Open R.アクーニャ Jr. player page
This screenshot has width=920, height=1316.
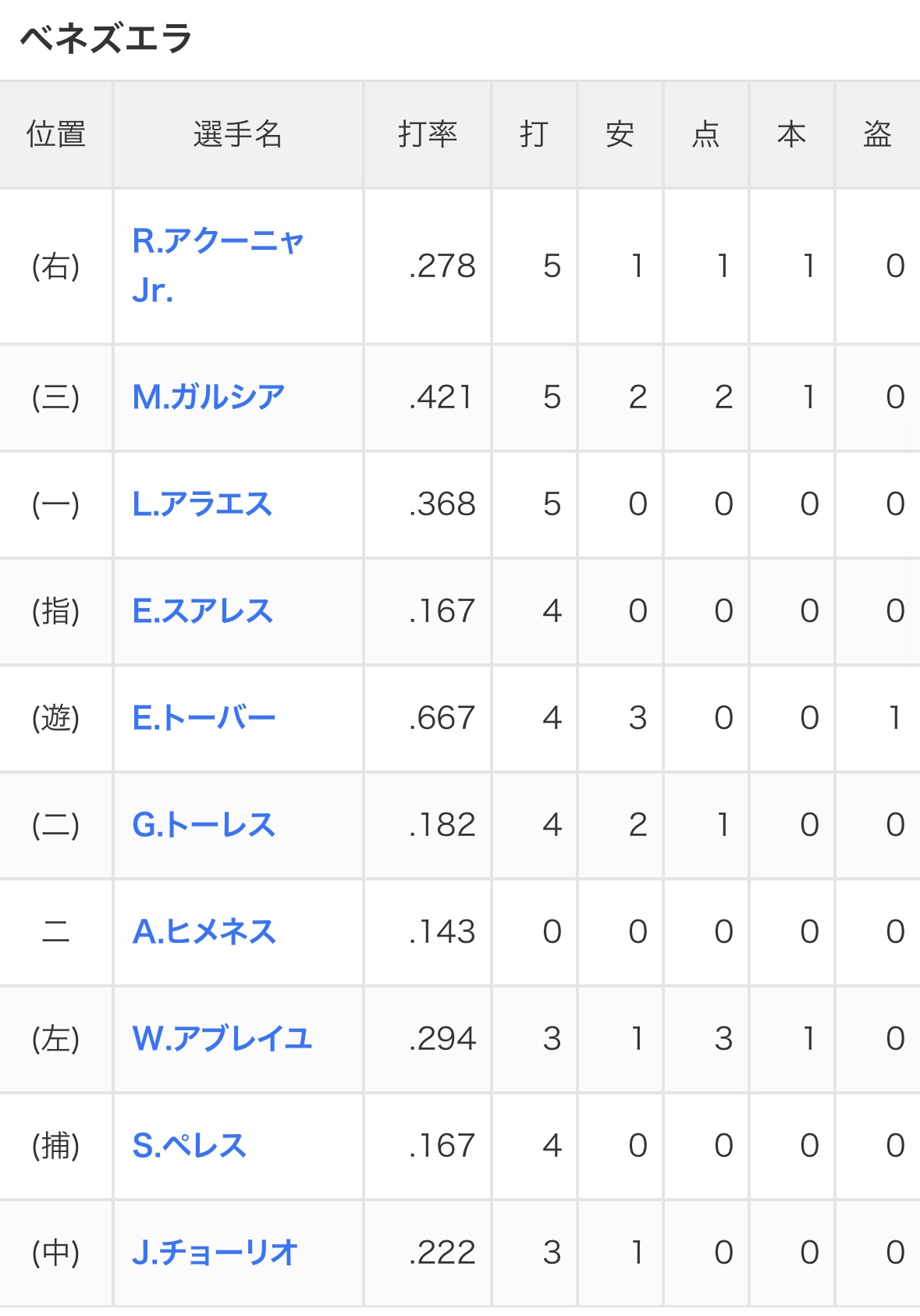click(x=218, y=265)
